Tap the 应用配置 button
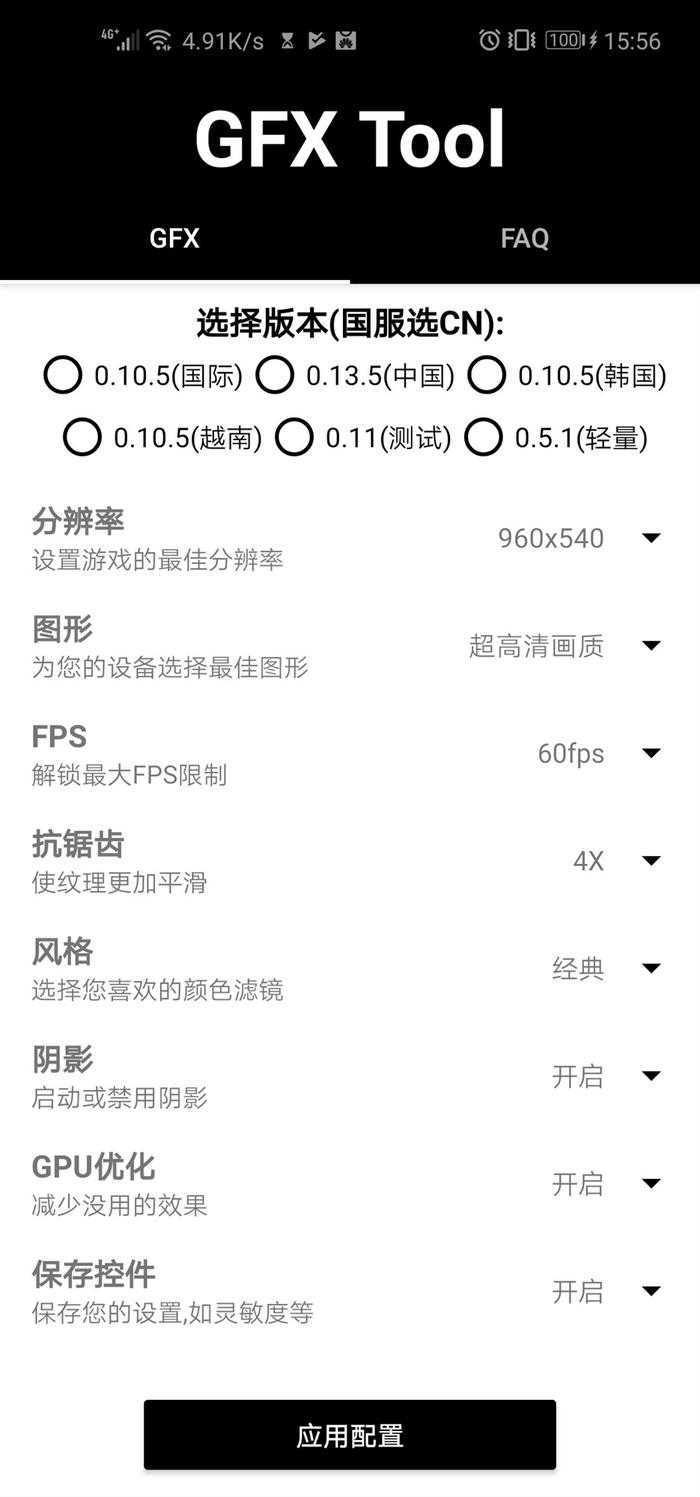This screenshot has height=1497, width=700. 350,1435
